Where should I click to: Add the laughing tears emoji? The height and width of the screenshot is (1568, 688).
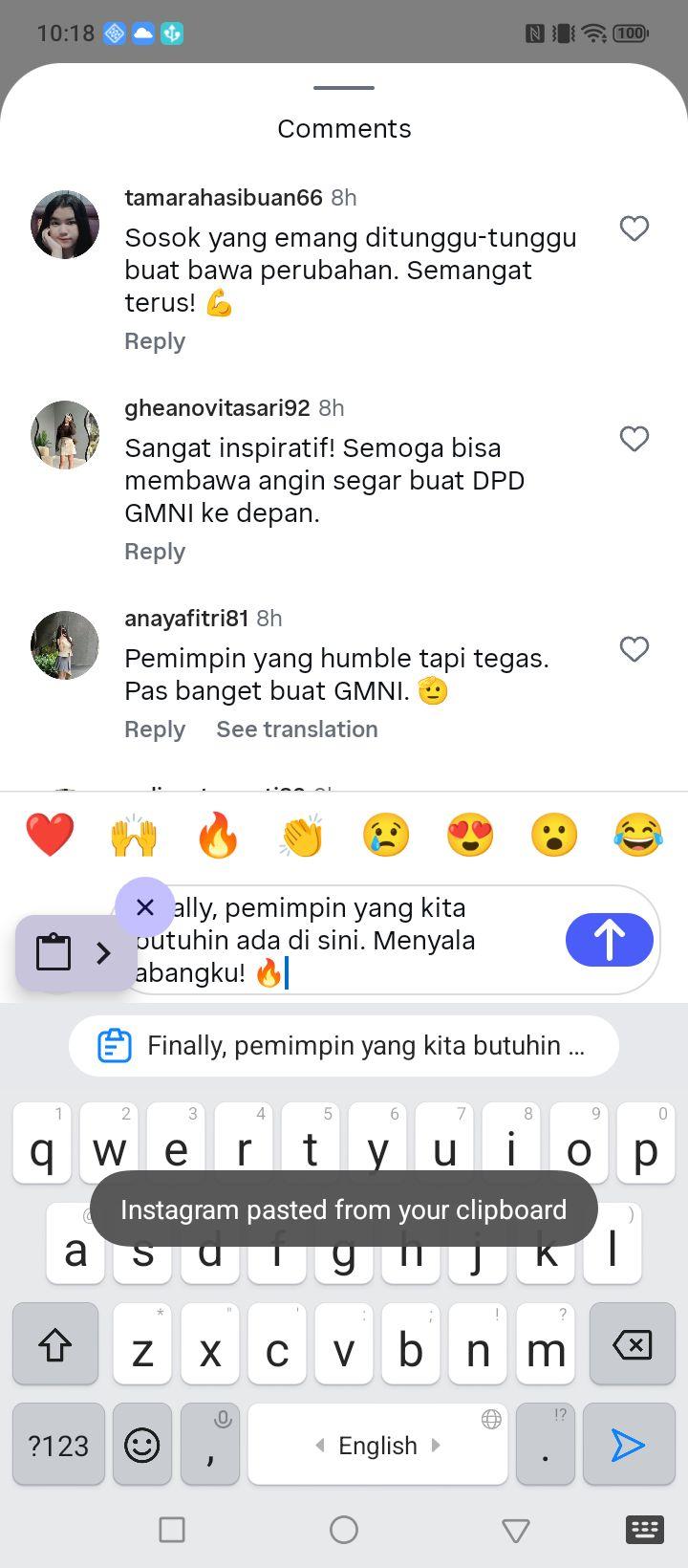(638, 835)
